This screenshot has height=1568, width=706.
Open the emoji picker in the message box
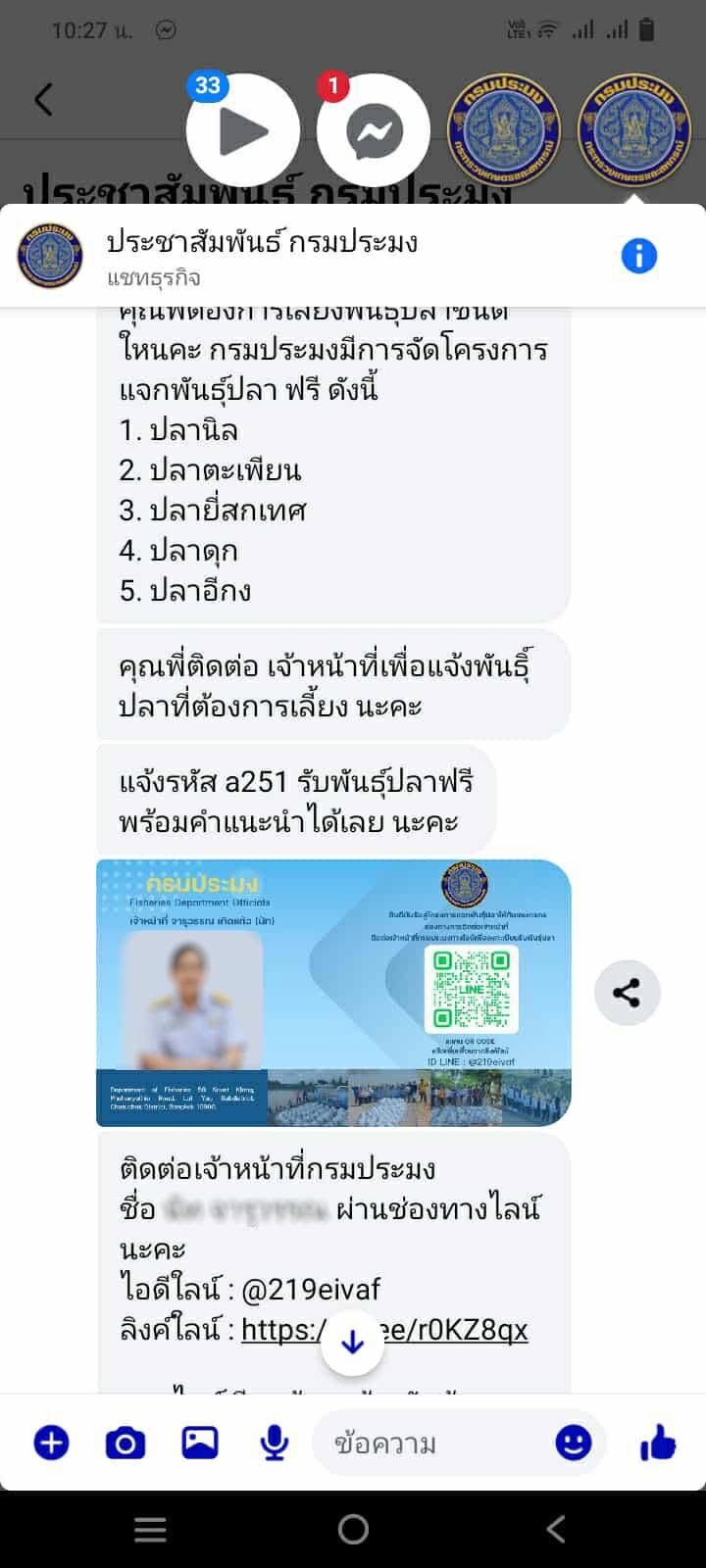pos(574,1443)
